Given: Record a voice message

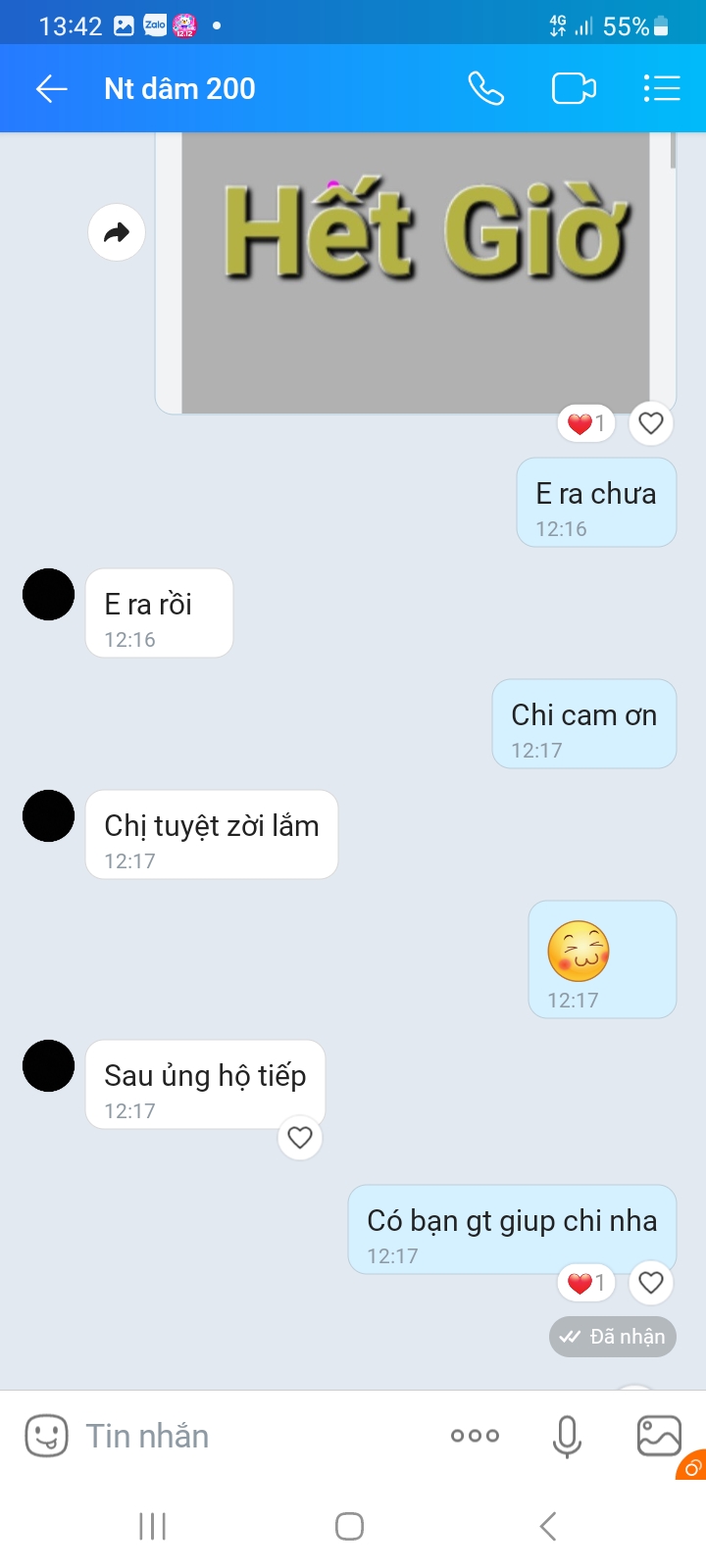Looking at the screenshot, I should (567, 1437).
